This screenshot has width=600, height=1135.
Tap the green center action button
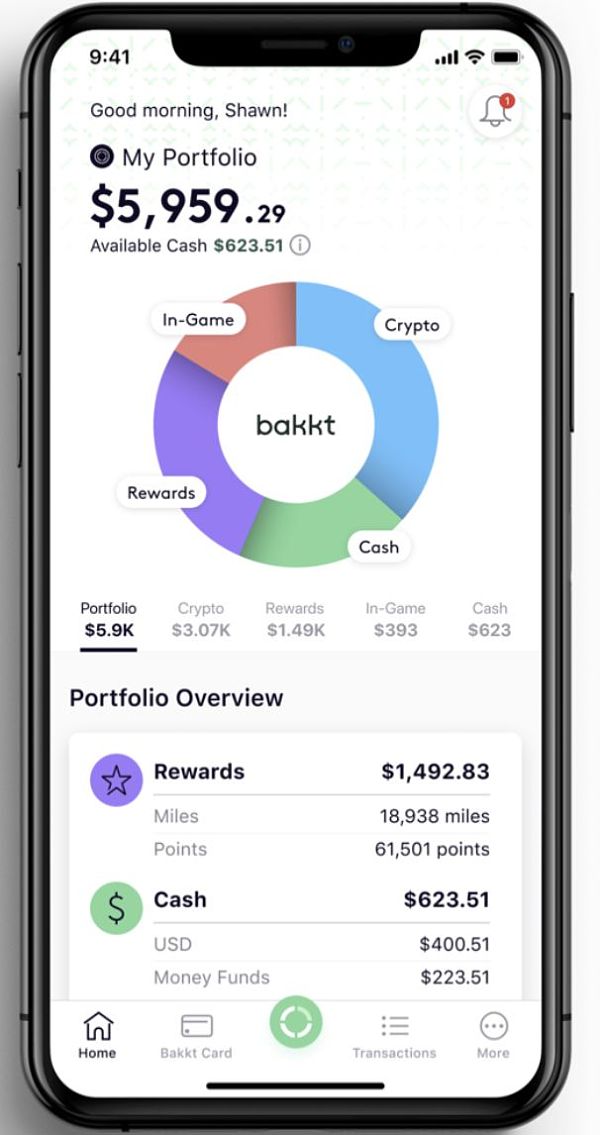click(x=296, y=1022)
